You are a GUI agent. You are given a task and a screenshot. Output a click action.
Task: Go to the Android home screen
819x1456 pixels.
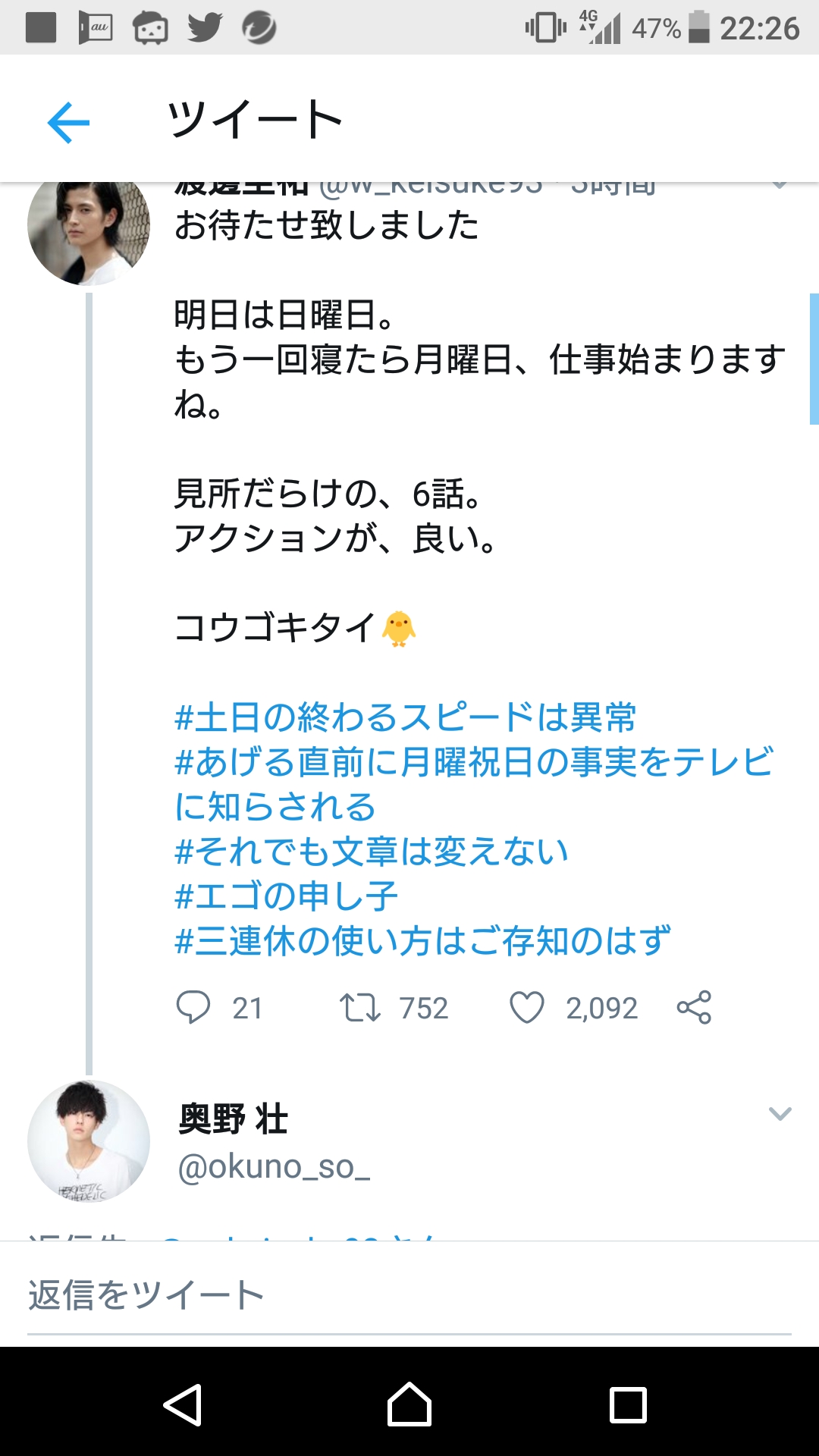[x=409, y=1405]
